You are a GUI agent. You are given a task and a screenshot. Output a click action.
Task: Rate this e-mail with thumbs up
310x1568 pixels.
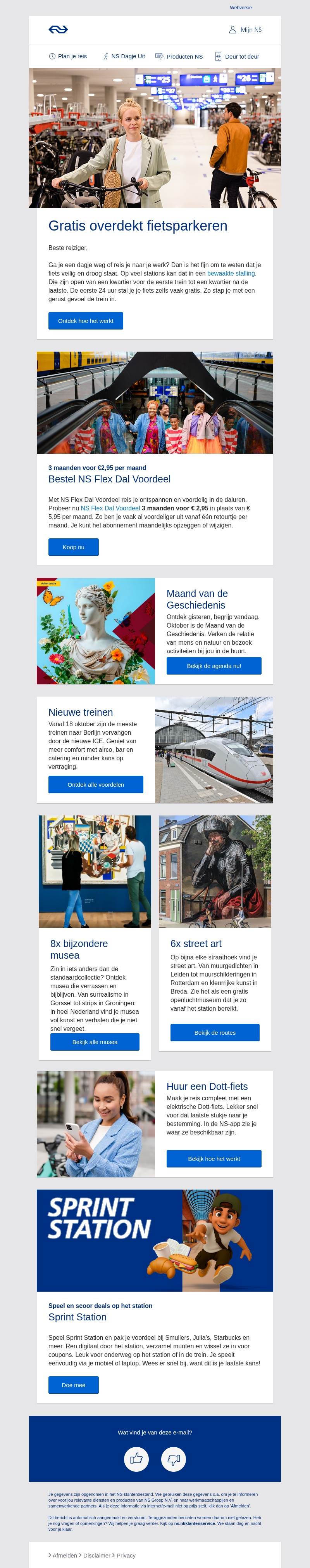point(136,1459)
